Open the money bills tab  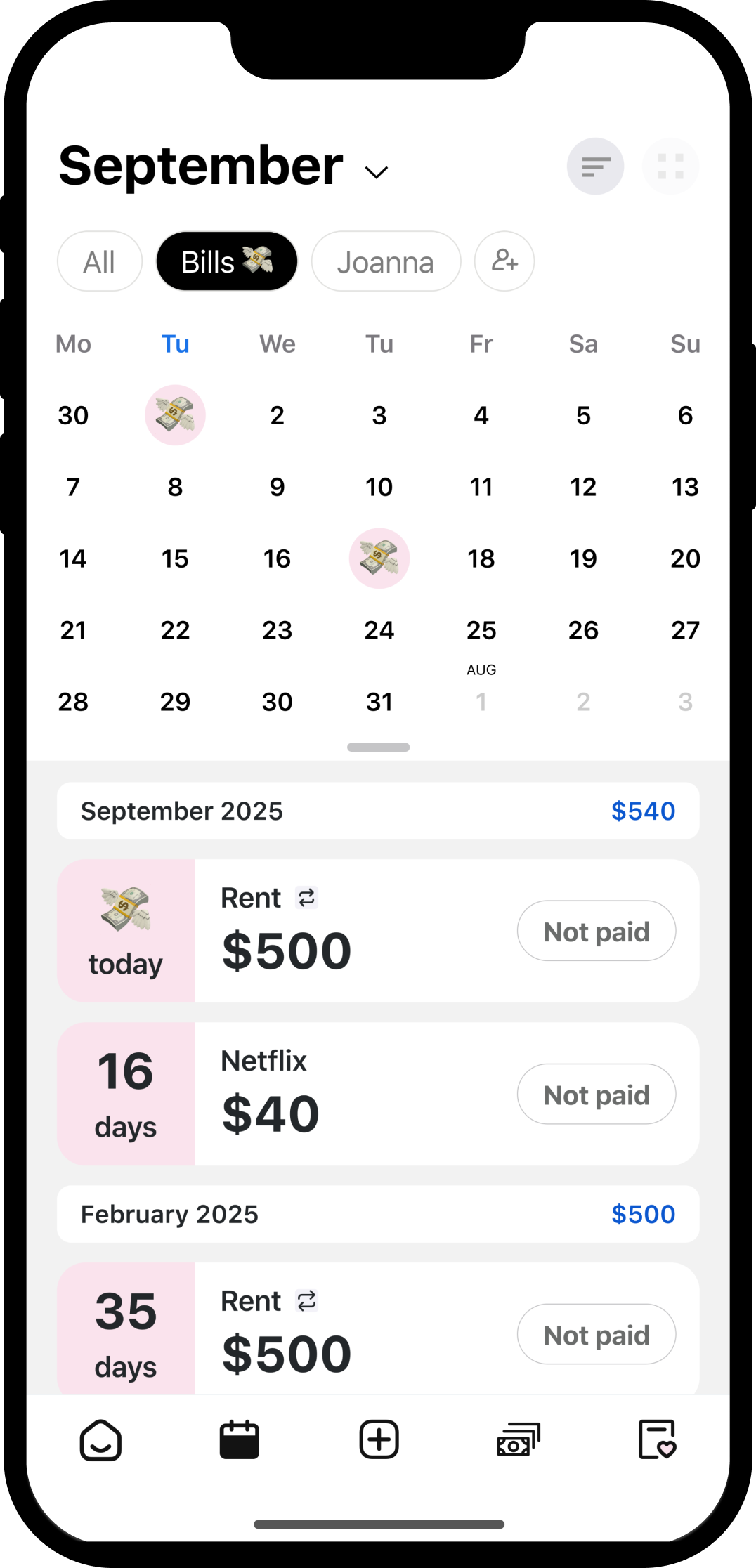point(519,1440)
